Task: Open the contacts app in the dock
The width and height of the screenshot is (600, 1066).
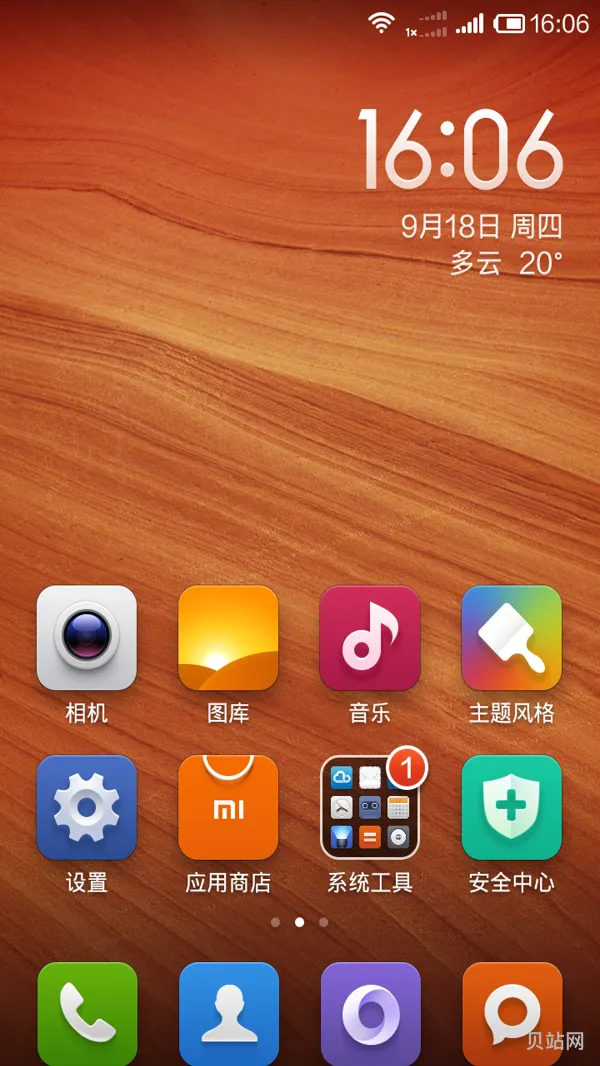Action: click(228, 1012)
